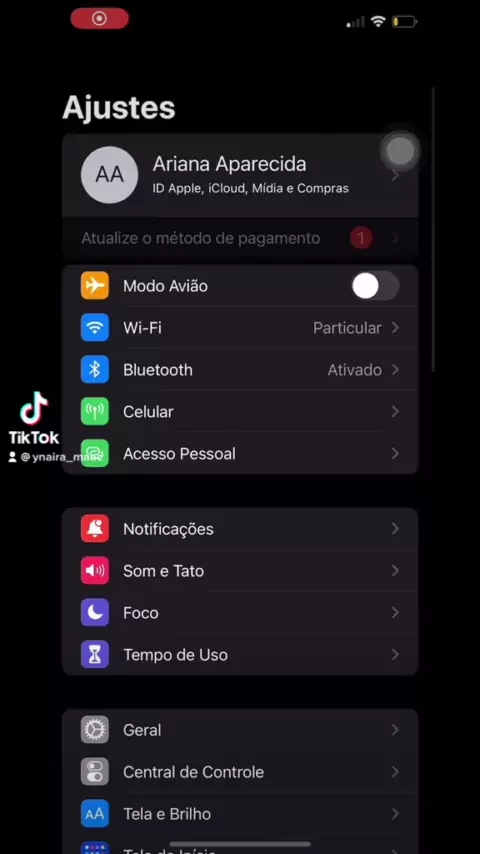Image resolution: width=480 pixels, height=854 pixels.
Task: Open the Atualize o método de pagamento row
Action: tap(240, 238)
